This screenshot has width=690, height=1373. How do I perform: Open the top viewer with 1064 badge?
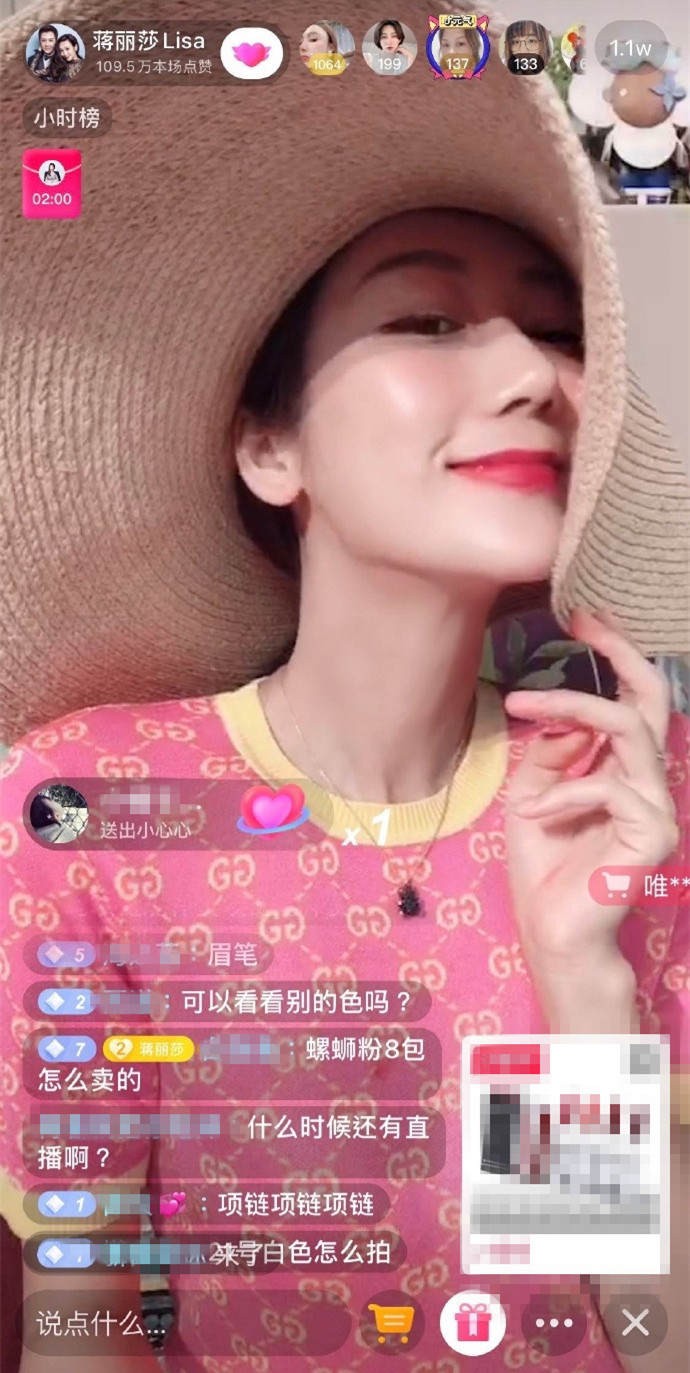328,48
